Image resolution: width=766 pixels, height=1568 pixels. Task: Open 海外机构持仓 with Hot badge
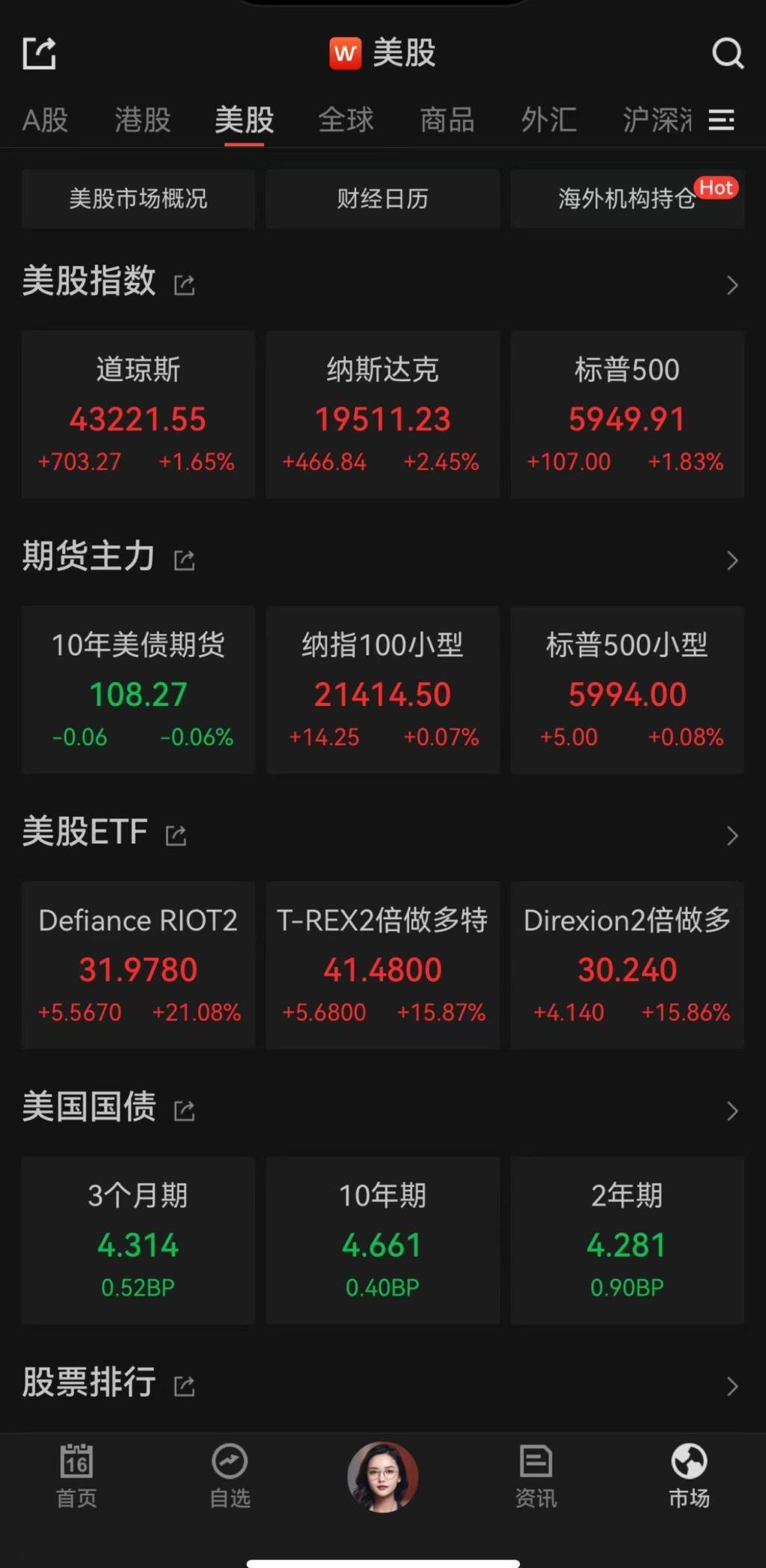[627, 198]
